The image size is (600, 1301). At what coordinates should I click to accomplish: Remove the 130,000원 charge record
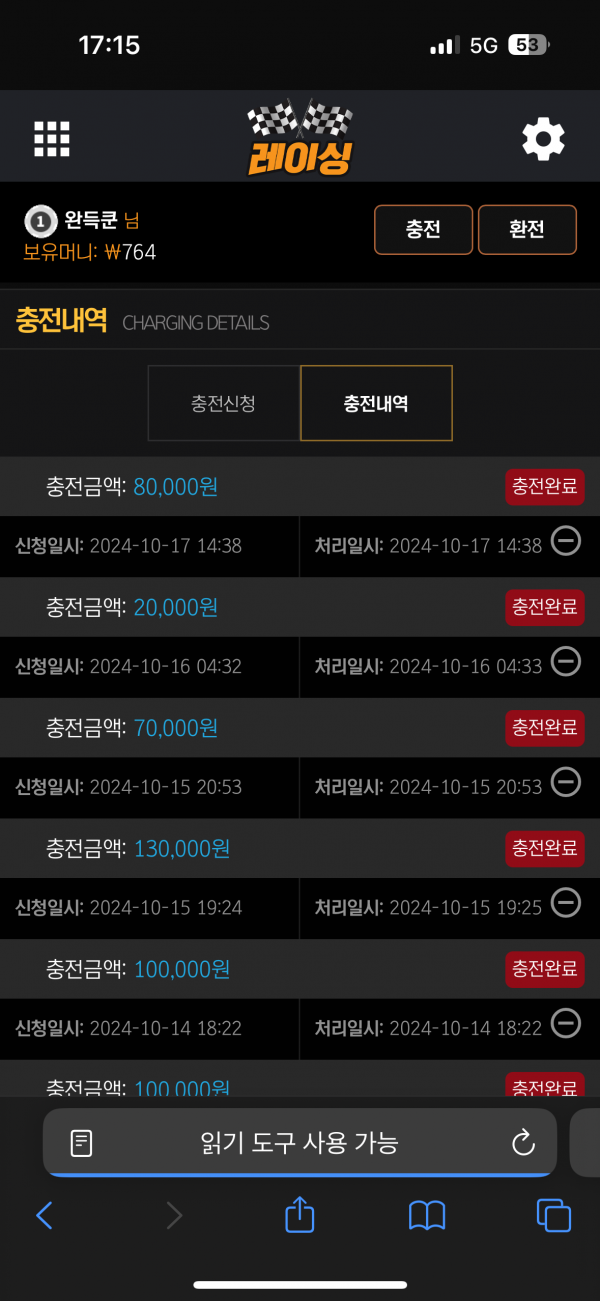(x=566, y=903)
